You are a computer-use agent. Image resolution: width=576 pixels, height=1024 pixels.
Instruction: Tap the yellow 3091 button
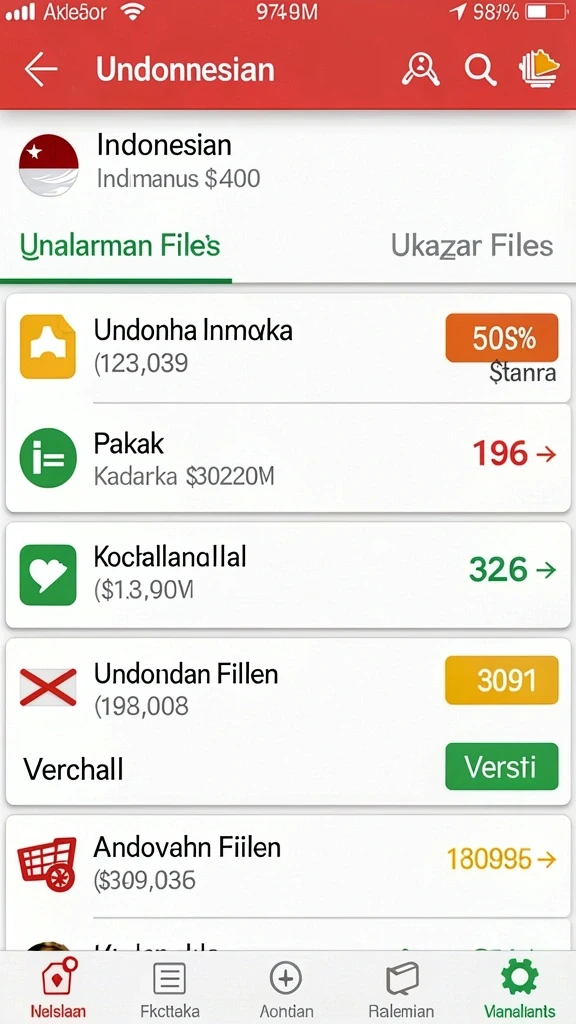click(502, 680)
